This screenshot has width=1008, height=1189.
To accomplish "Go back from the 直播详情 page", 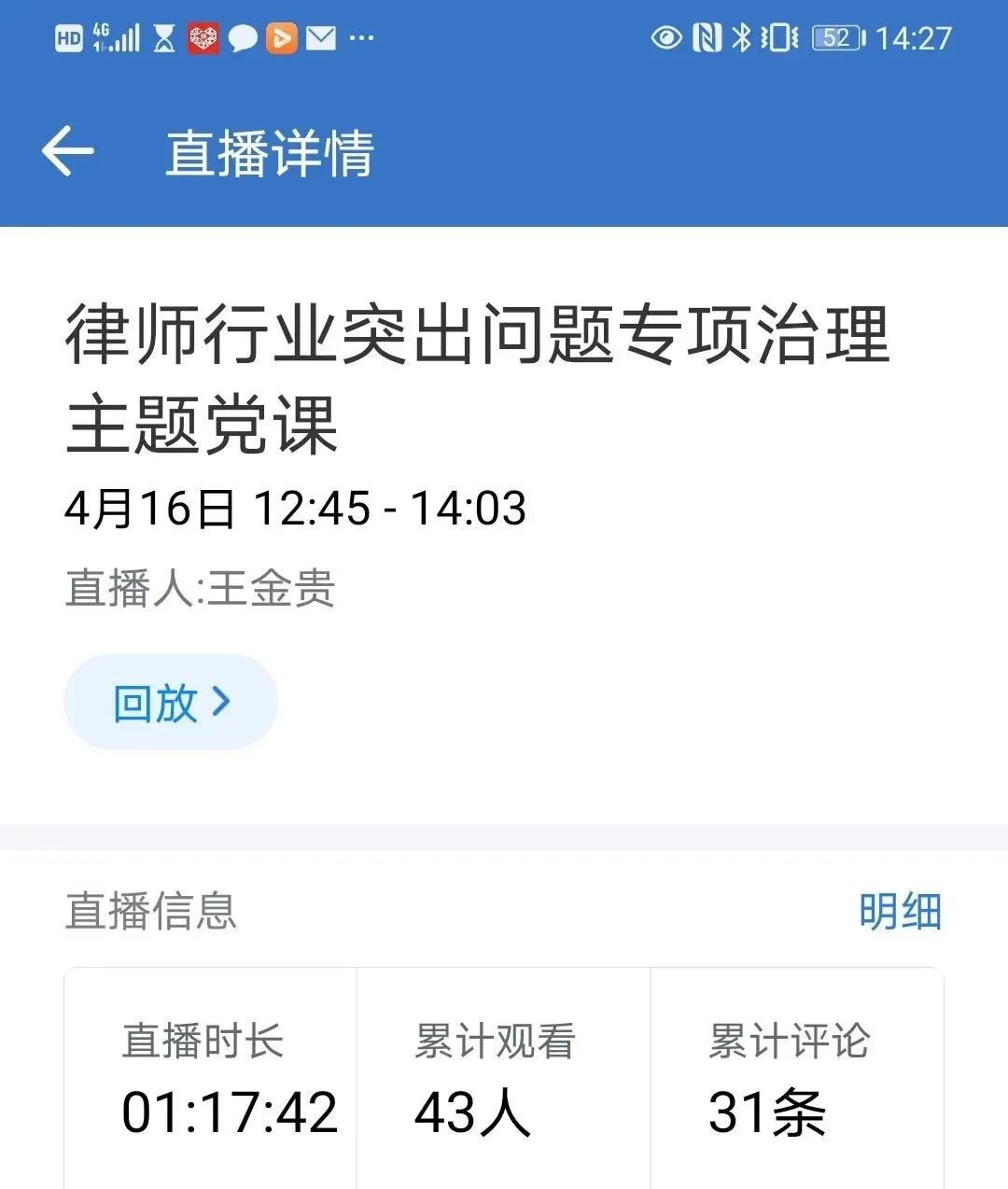I will coord(68,152).
